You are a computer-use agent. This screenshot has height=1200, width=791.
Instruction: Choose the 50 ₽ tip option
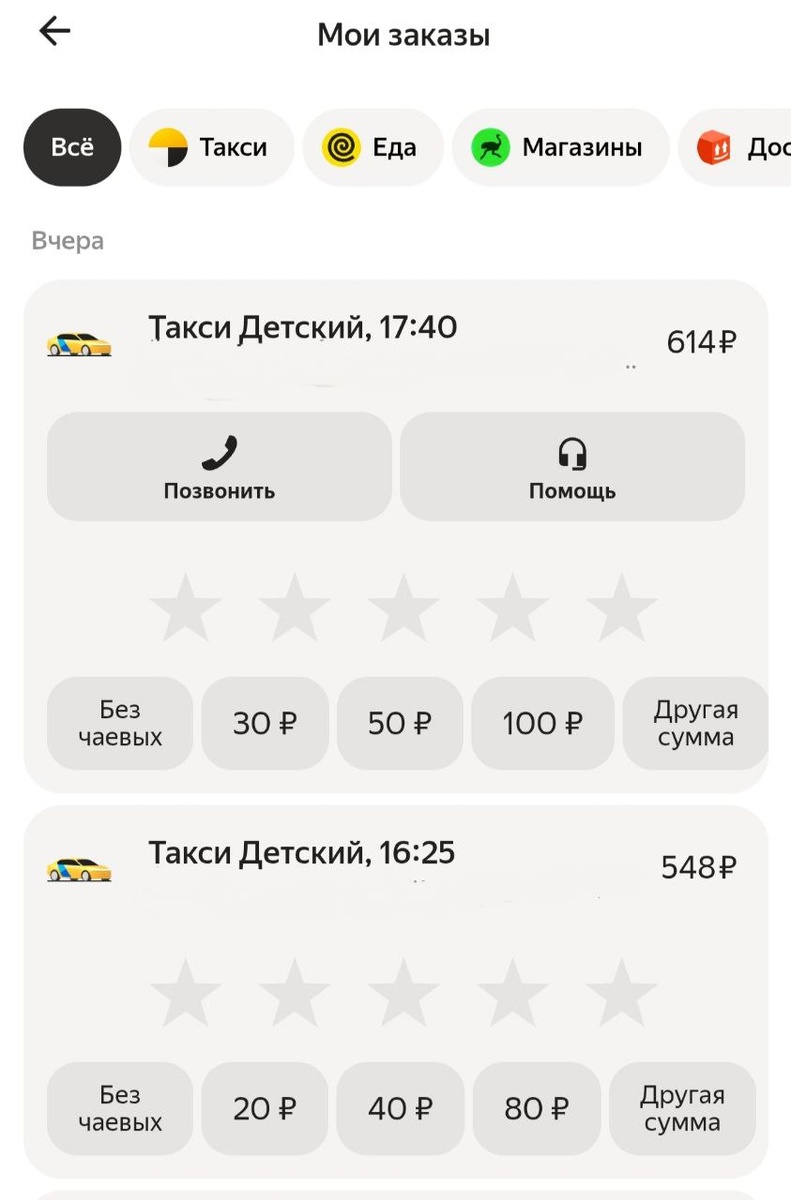point(400,723)
